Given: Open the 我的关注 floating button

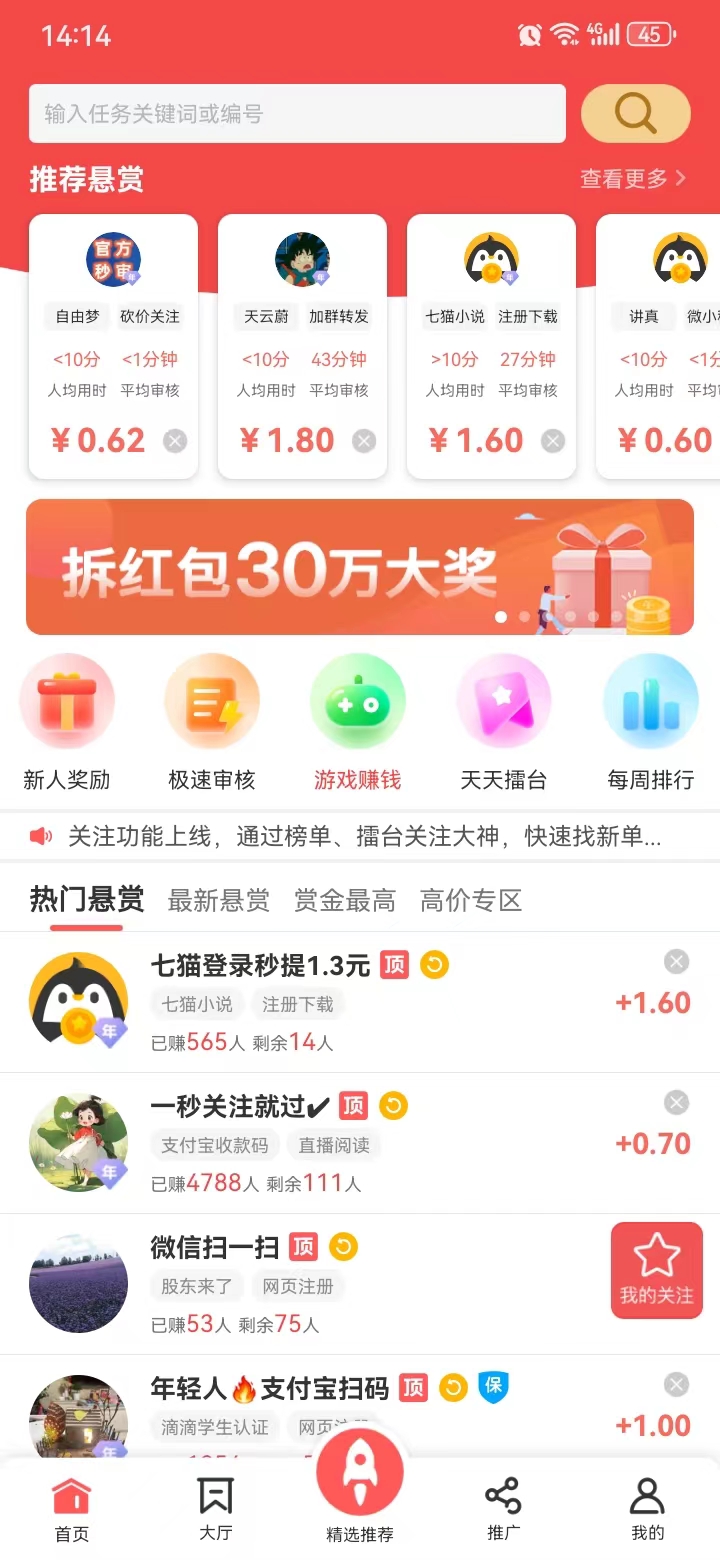Looking at the screenshot, I should point(656,1270).
